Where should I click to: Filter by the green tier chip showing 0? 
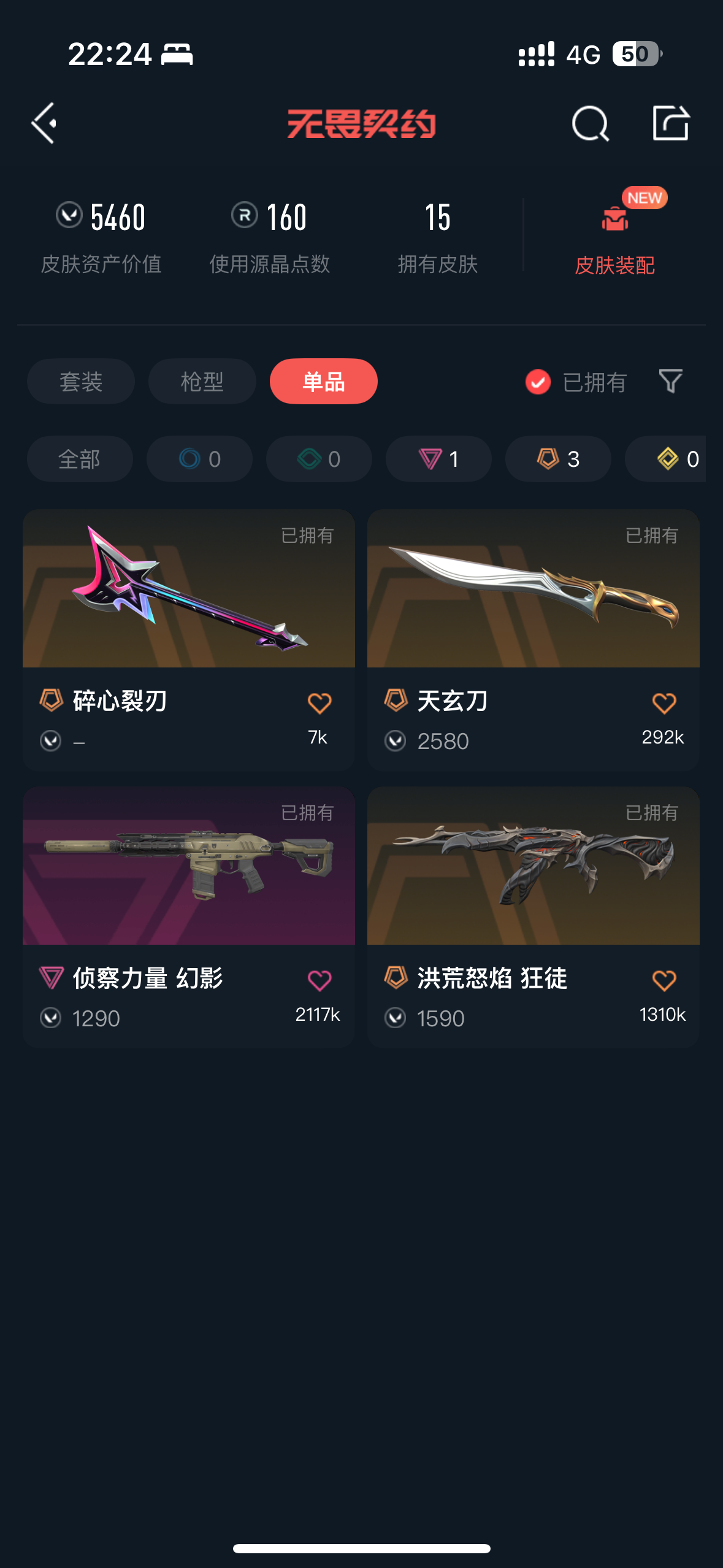[x=319, y=459]
